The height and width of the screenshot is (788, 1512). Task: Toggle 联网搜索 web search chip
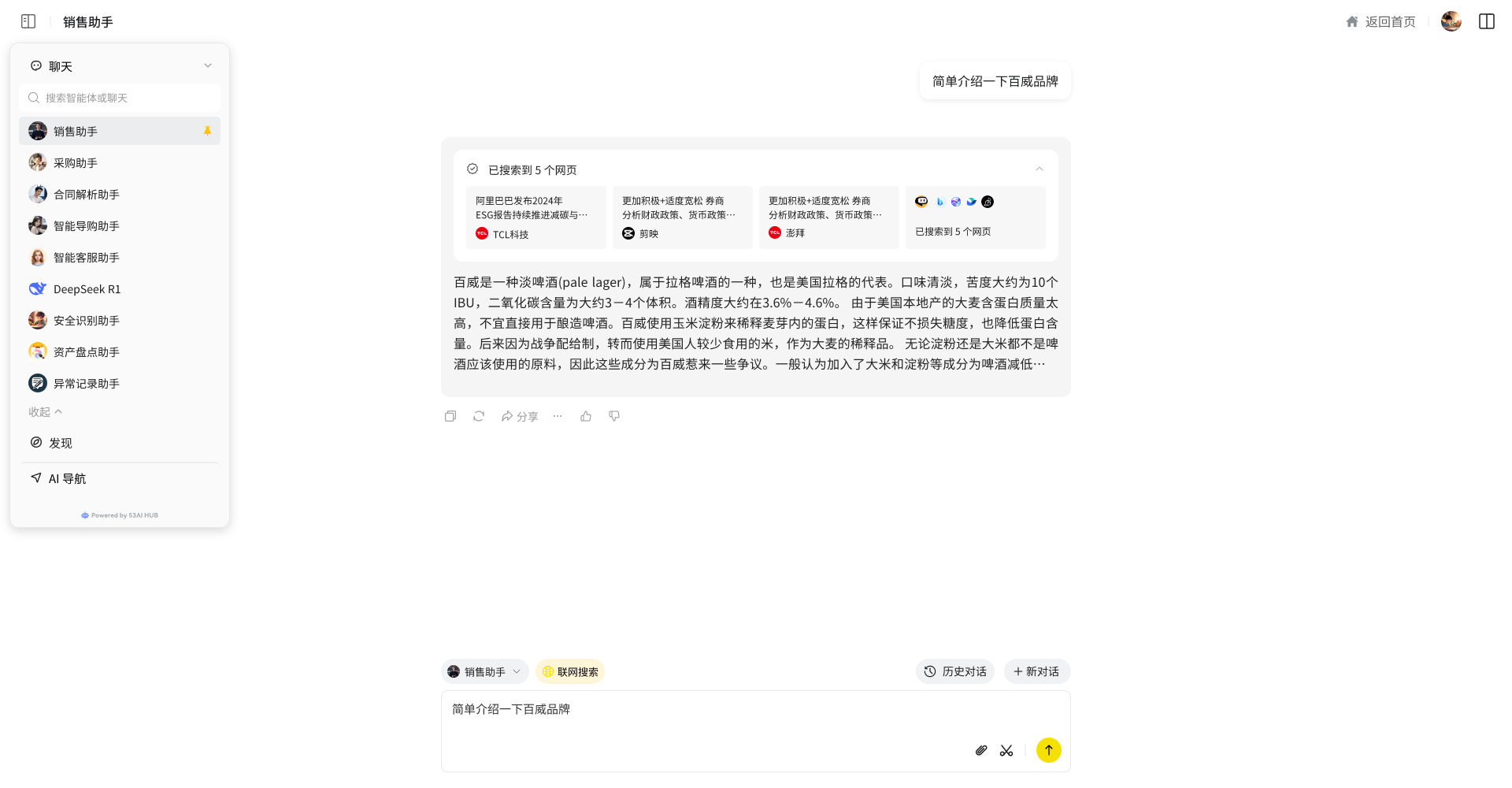[570, 671]
